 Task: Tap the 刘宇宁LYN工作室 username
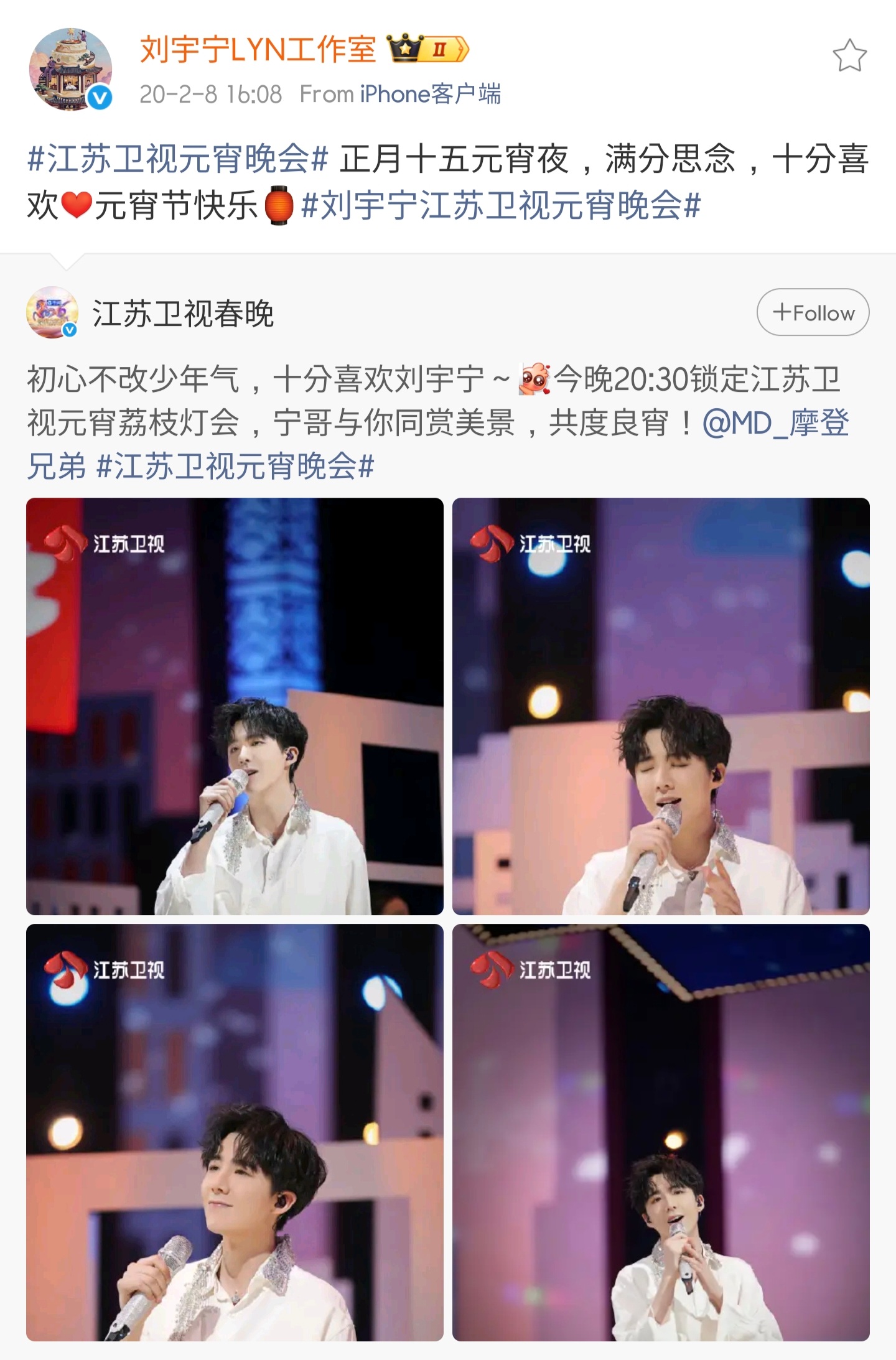coord(258,49)
